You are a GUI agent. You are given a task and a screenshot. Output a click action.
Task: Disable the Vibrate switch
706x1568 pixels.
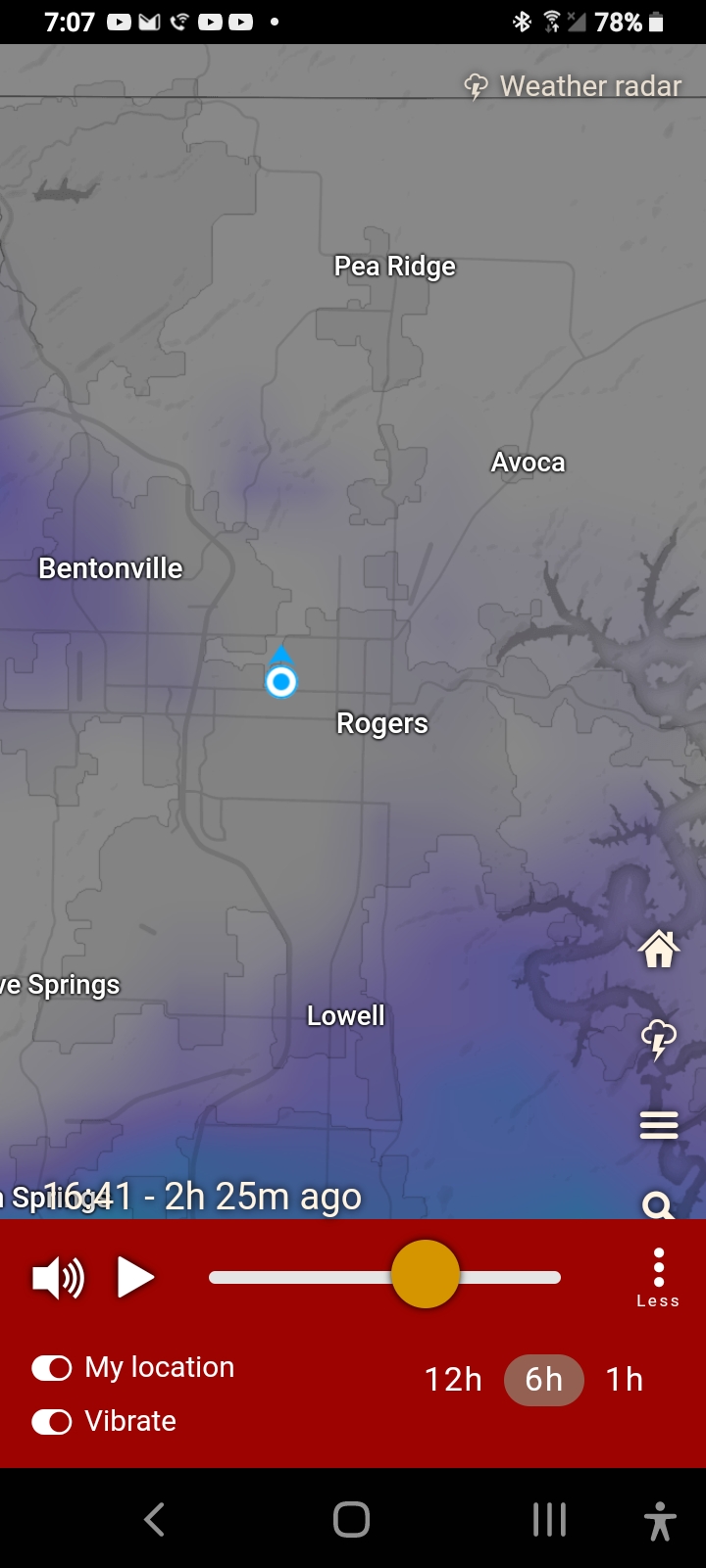click(x=52, y=1422)
